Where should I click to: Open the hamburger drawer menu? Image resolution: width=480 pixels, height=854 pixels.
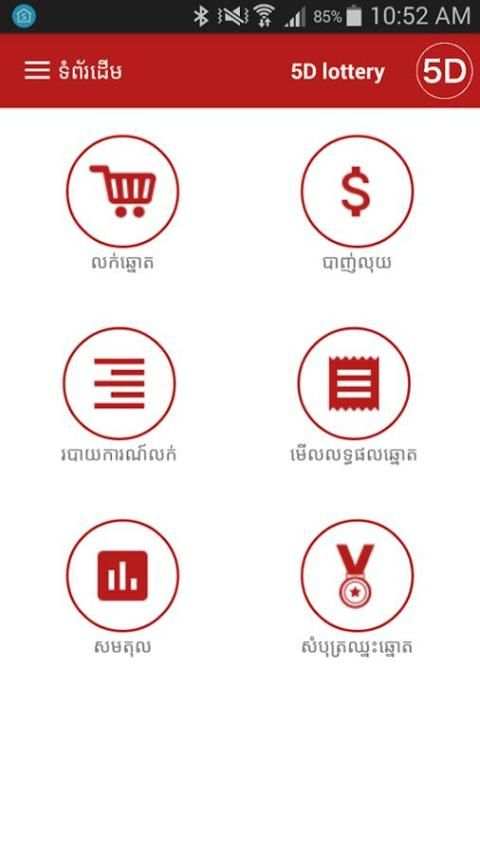37,71
